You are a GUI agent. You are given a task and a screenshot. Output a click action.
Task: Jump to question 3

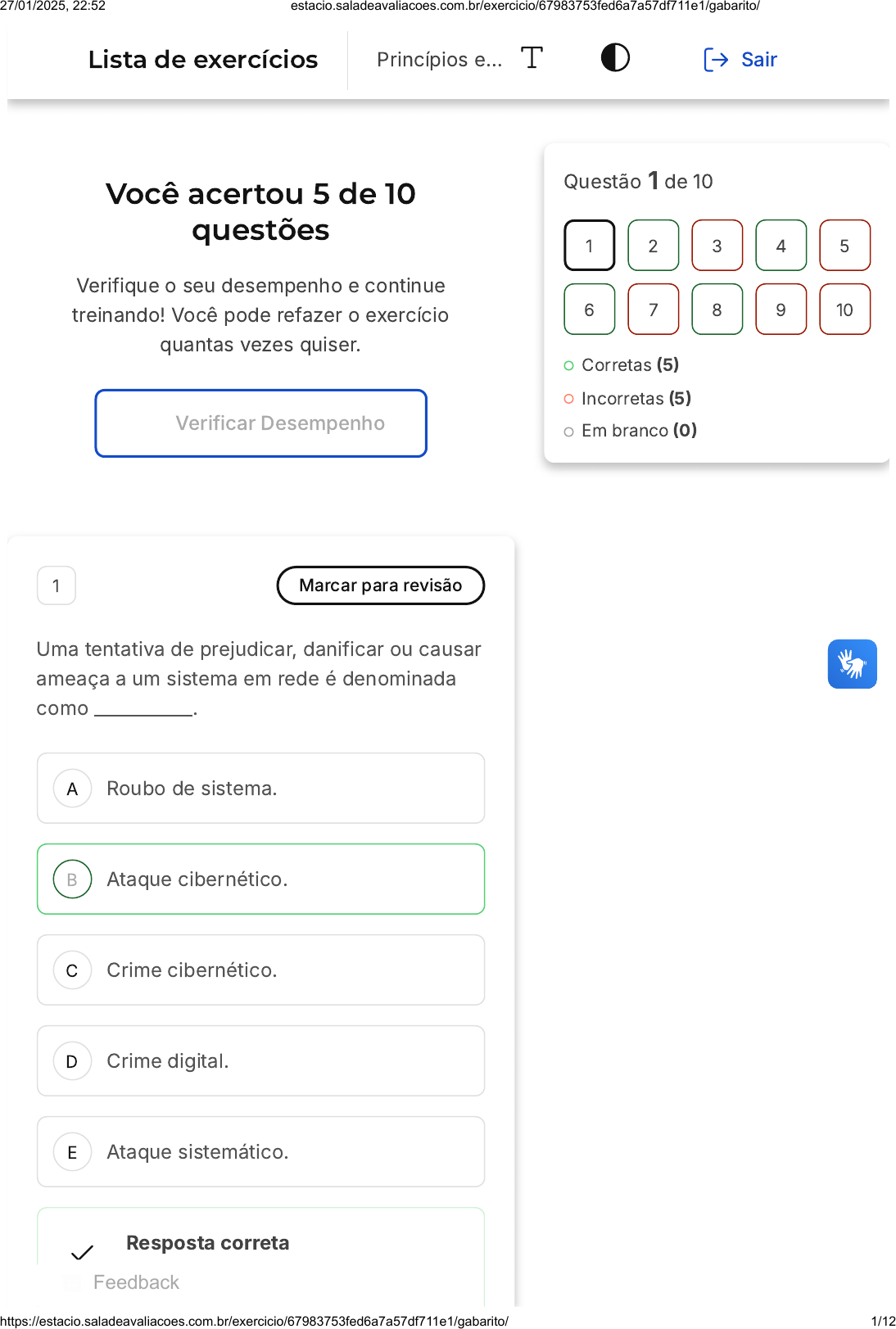click(717, 246)
